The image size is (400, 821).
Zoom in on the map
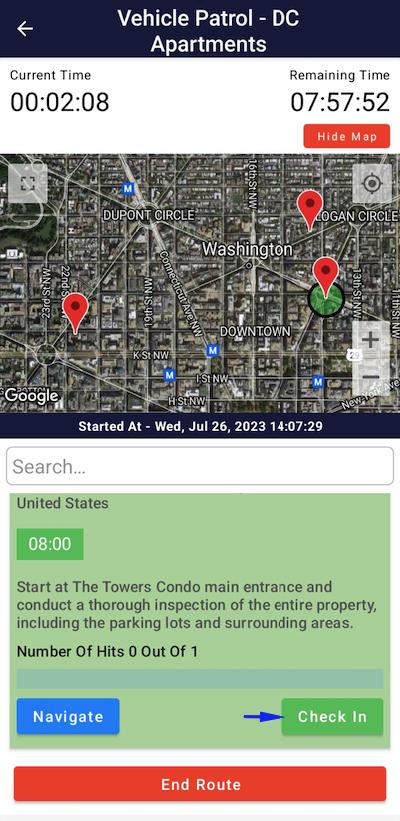[371, 340]
